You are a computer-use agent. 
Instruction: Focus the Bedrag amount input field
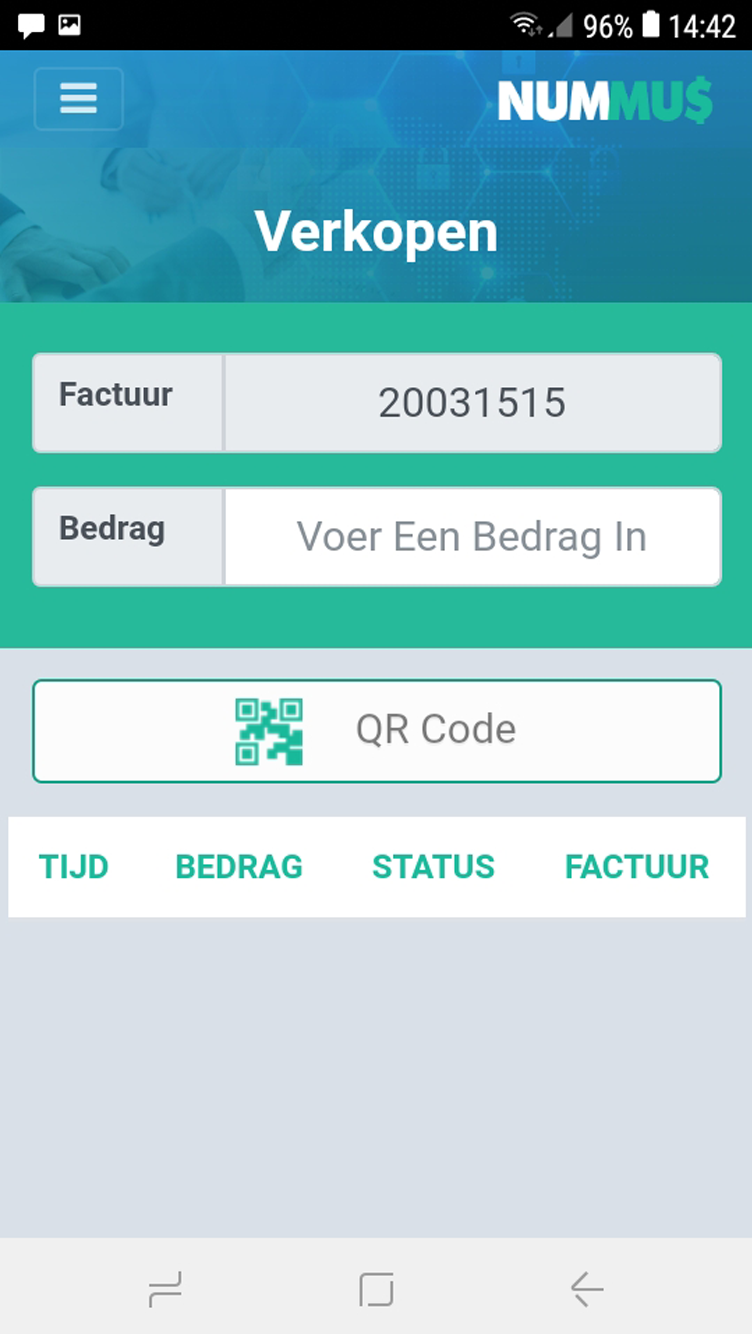click(x=472, y=537)
